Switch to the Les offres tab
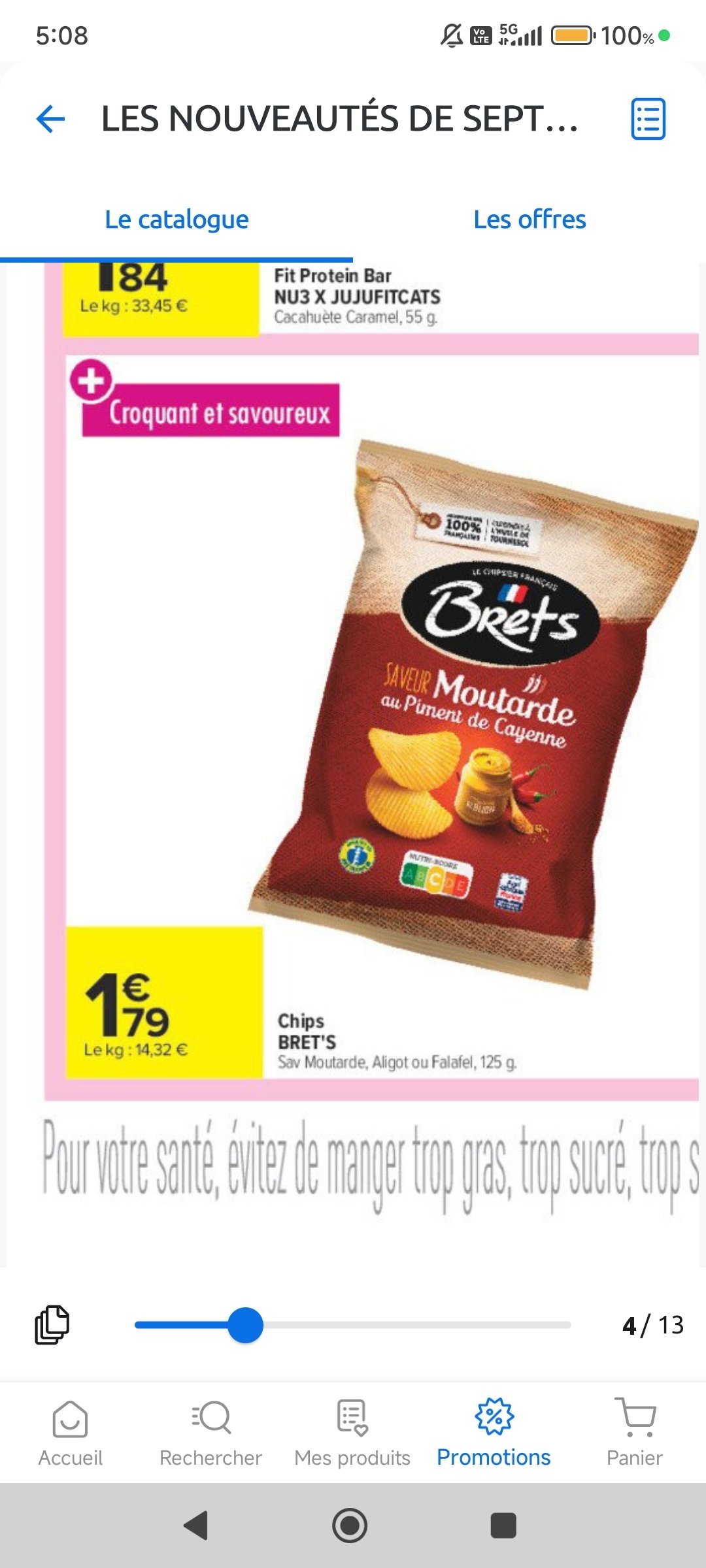Viewport: 706px width, 1568px height. coord(529,220)
